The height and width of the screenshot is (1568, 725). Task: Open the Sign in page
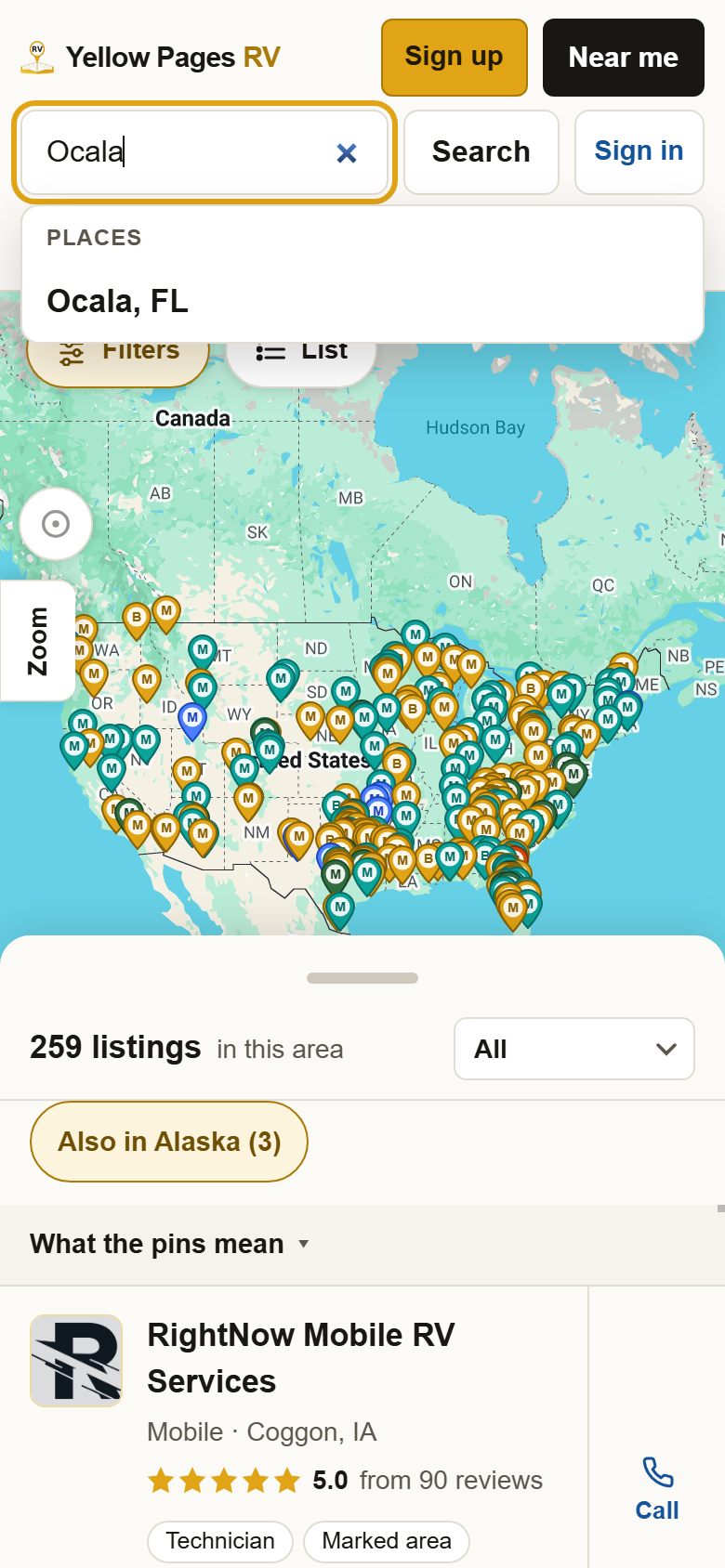click(639, 152)
